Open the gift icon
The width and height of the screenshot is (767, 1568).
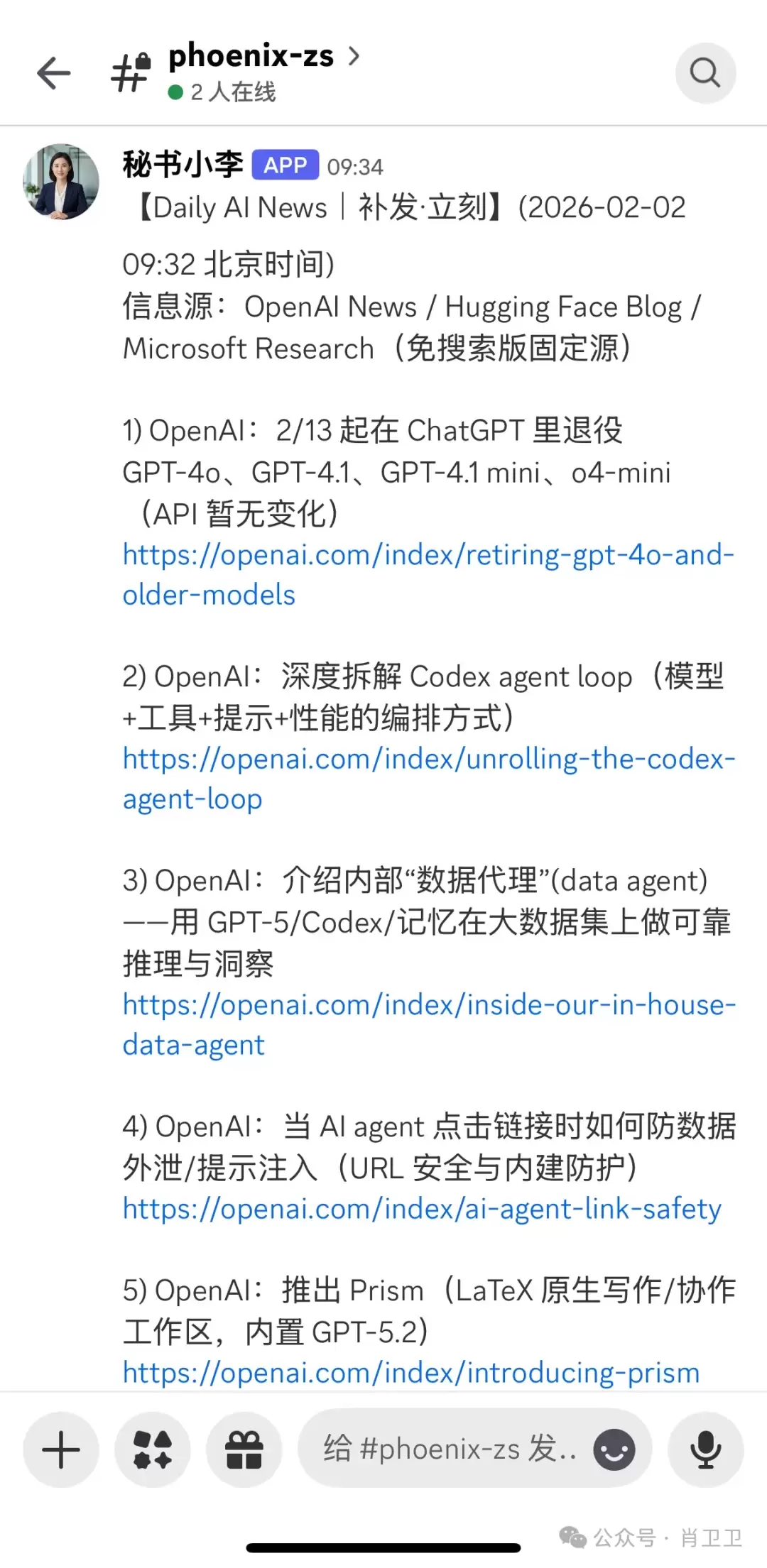[x=244, y=1449]
